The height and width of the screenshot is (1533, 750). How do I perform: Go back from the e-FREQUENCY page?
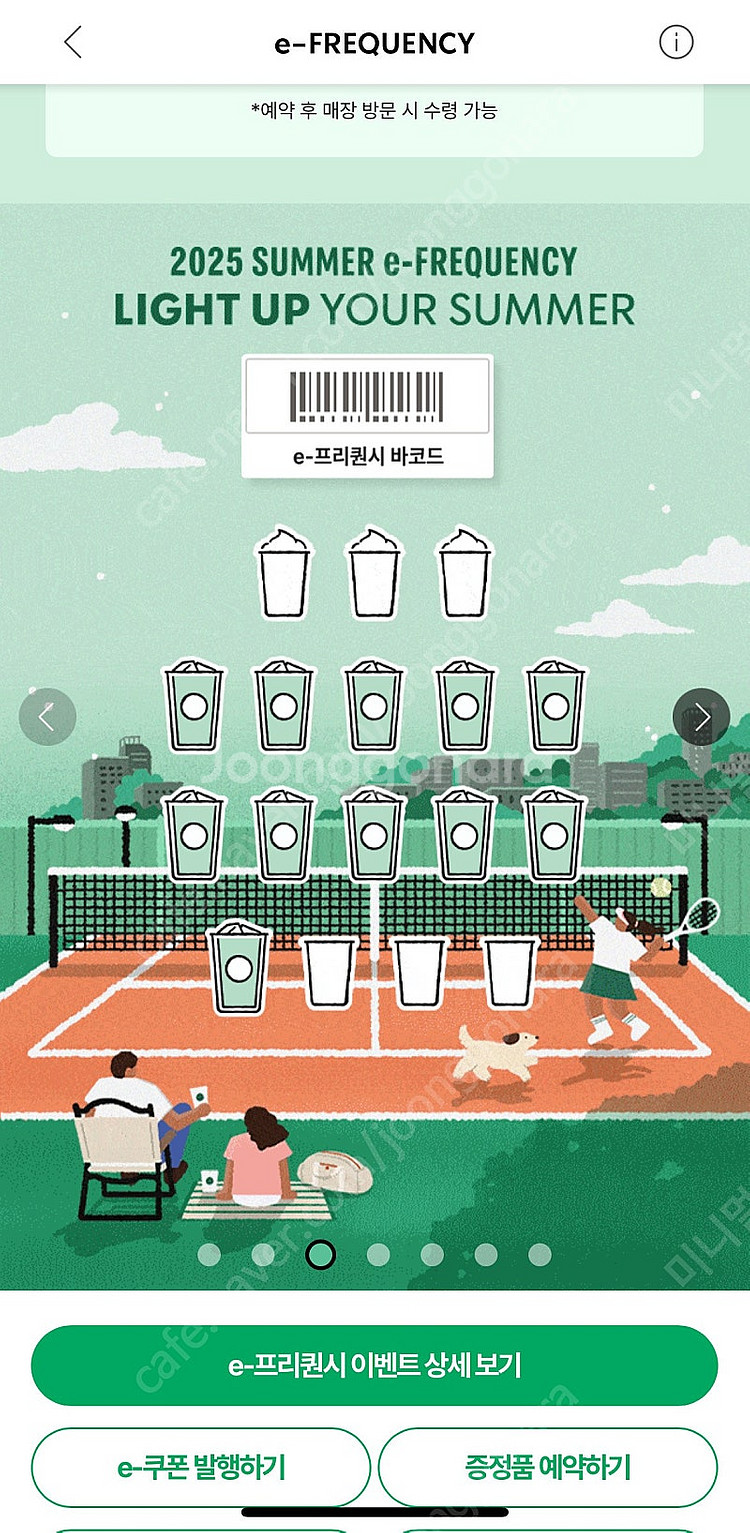pos(72,43)
